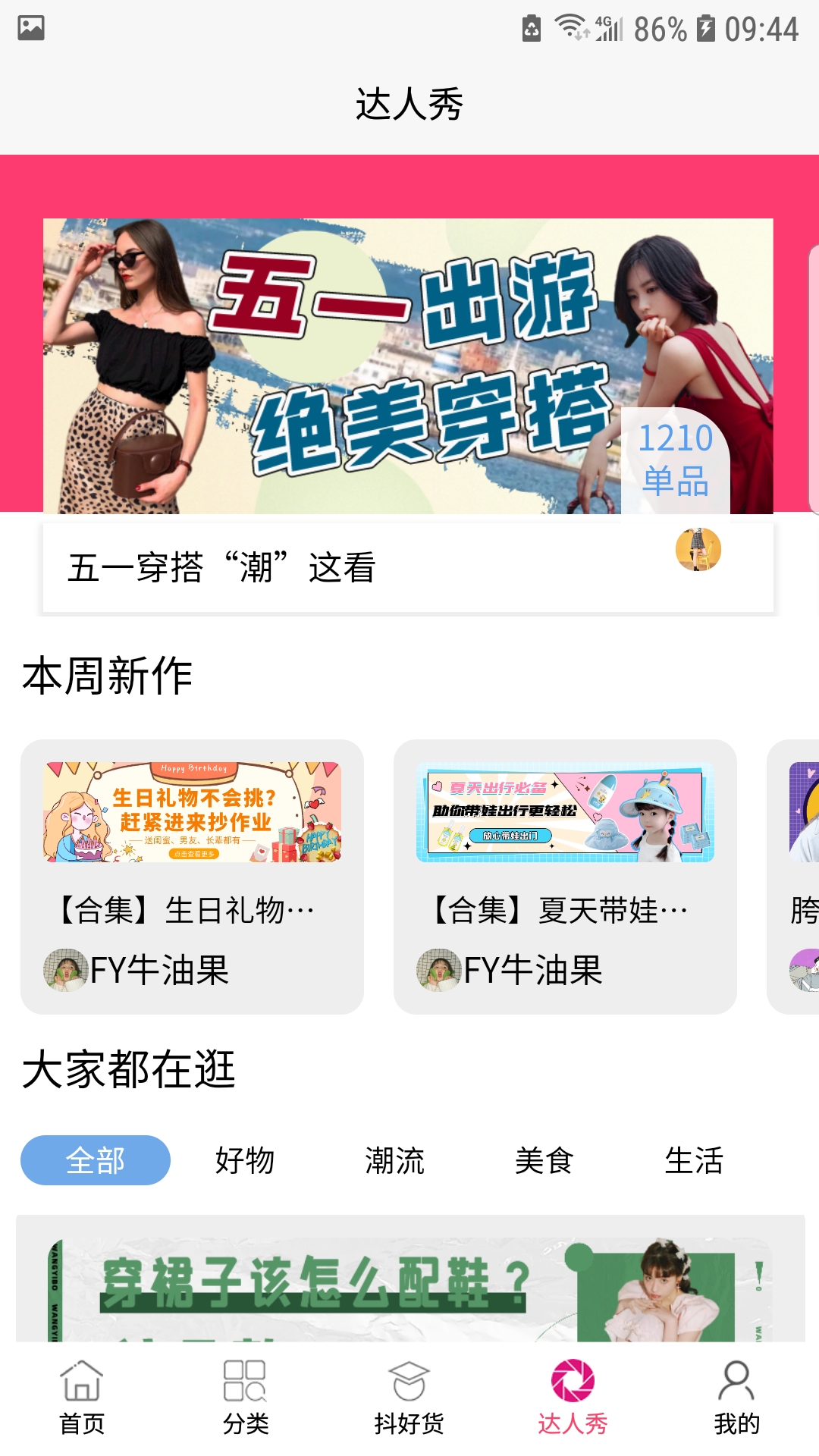Open the 【合集】夏天带娃 card
The width and height of the screenshot is (819, 1456).
[565, 876]
